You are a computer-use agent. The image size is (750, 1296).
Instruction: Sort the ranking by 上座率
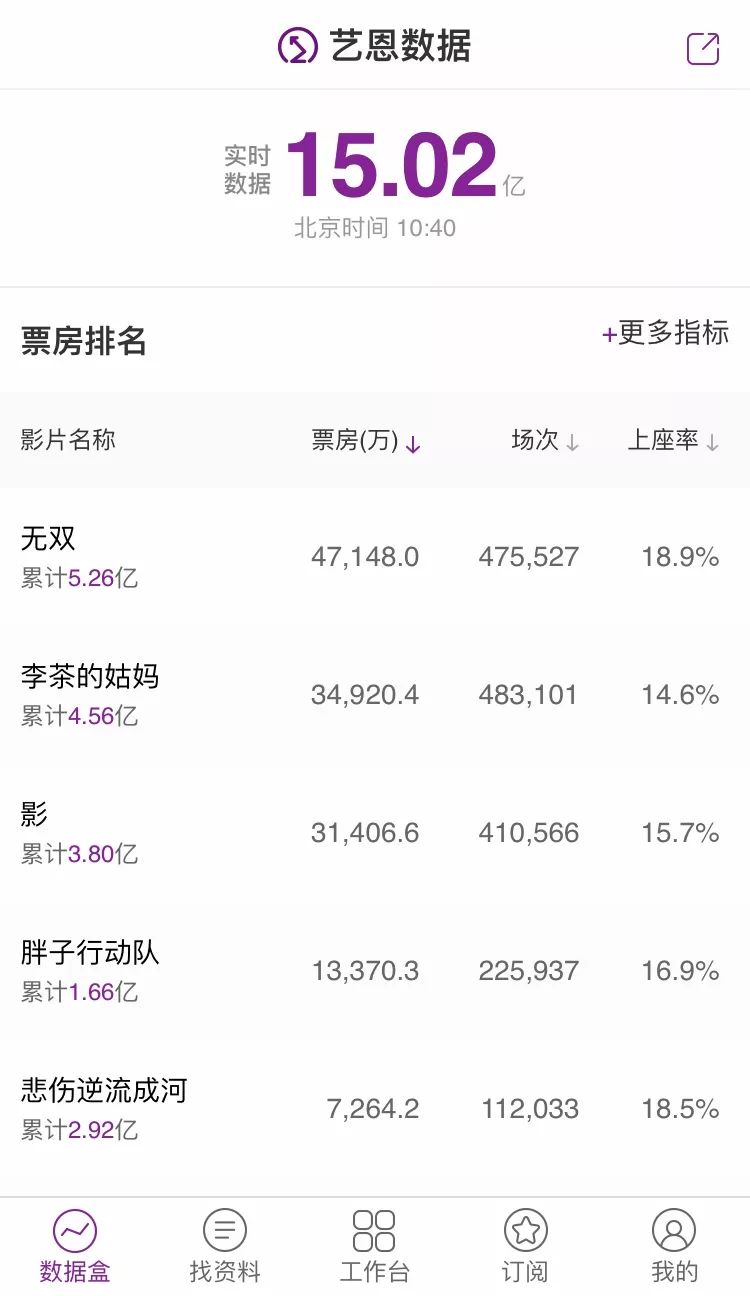coord(673,441)
